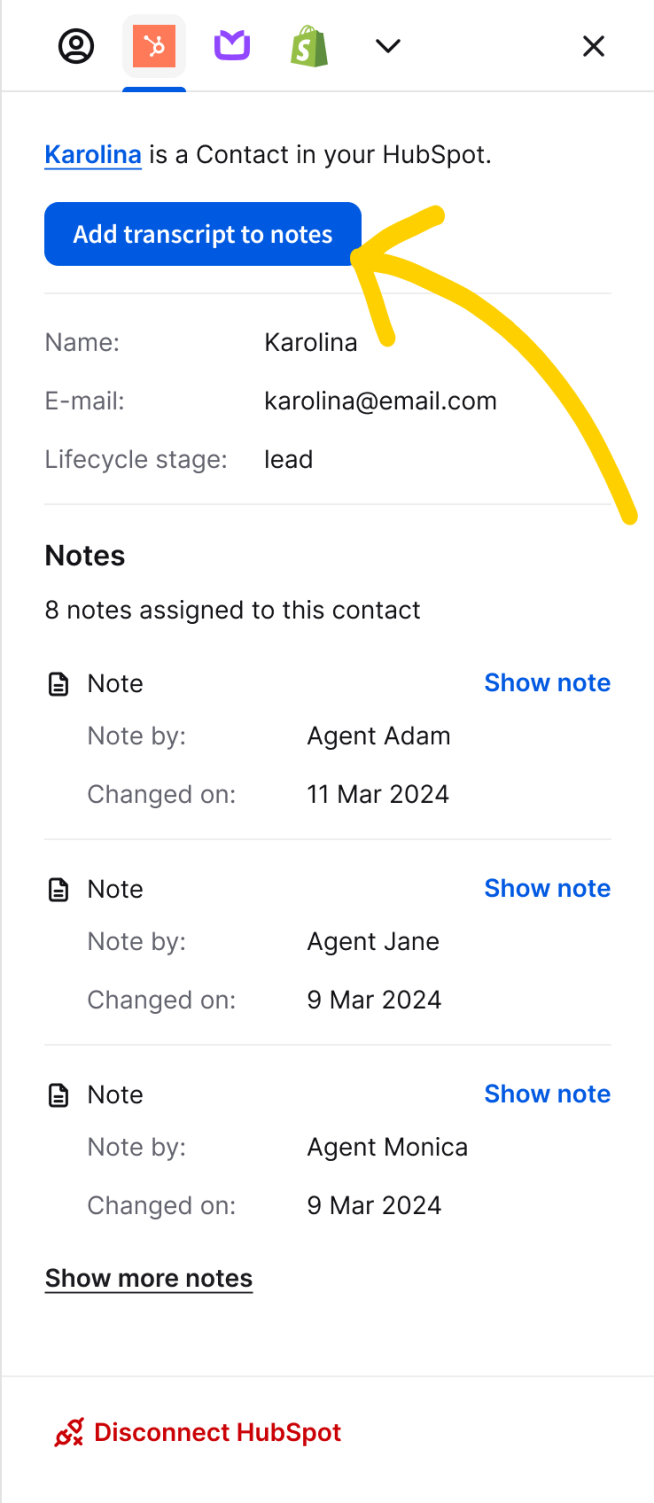Show the note by Agent Jane
The width and height of the screenshot is (654, 1503).
pos(547,888)
